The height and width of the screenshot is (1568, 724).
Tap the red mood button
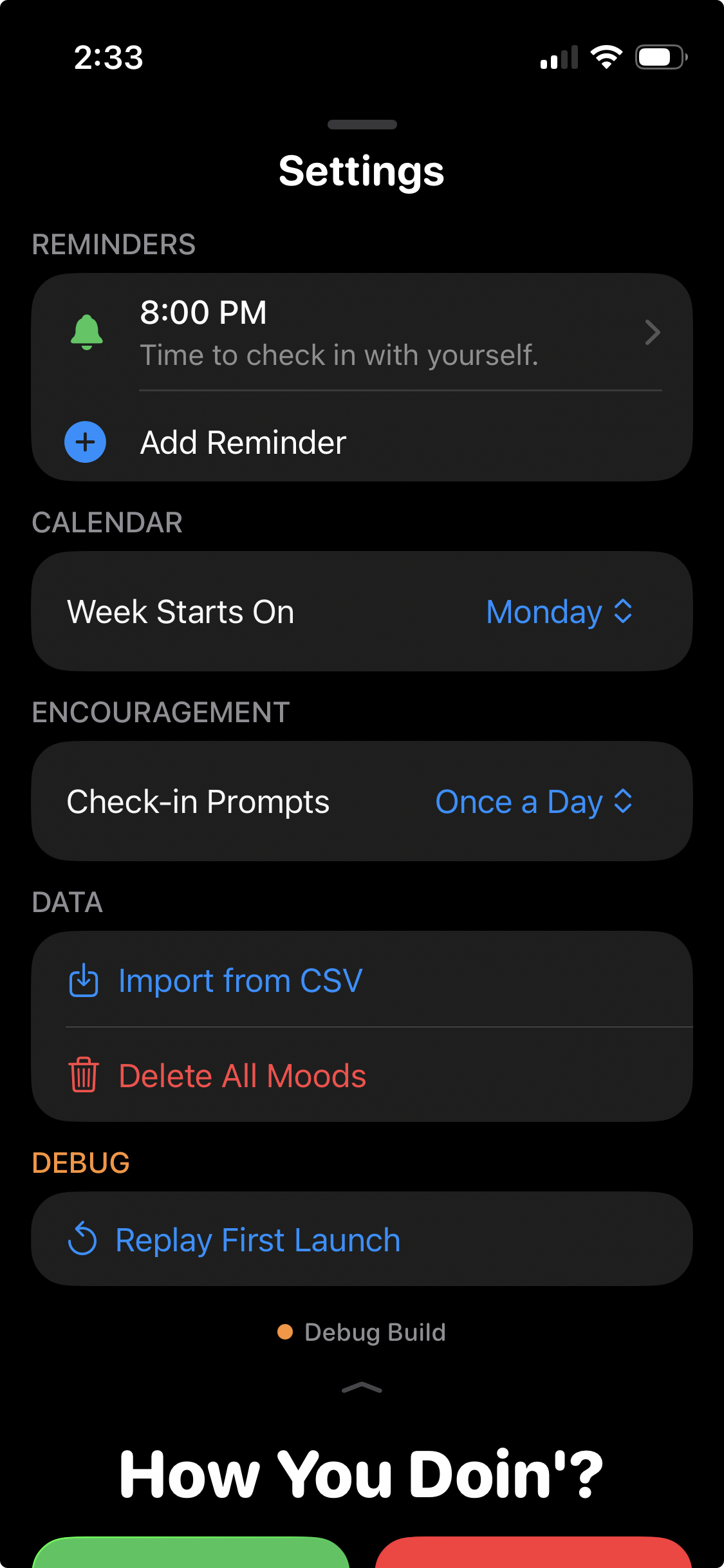(x=533, y=1554)
